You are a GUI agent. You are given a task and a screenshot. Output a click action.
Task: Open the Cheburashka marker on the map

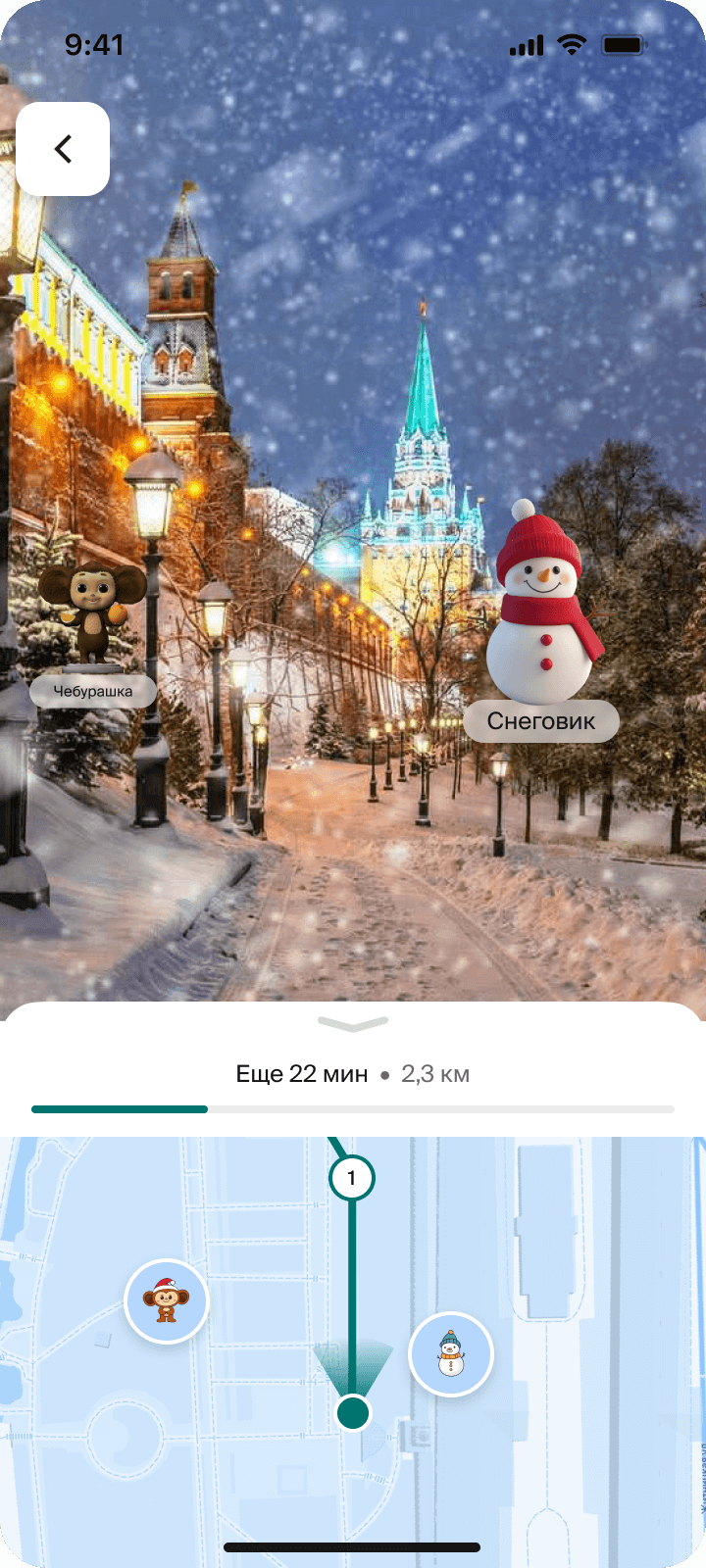[167, 1300]
